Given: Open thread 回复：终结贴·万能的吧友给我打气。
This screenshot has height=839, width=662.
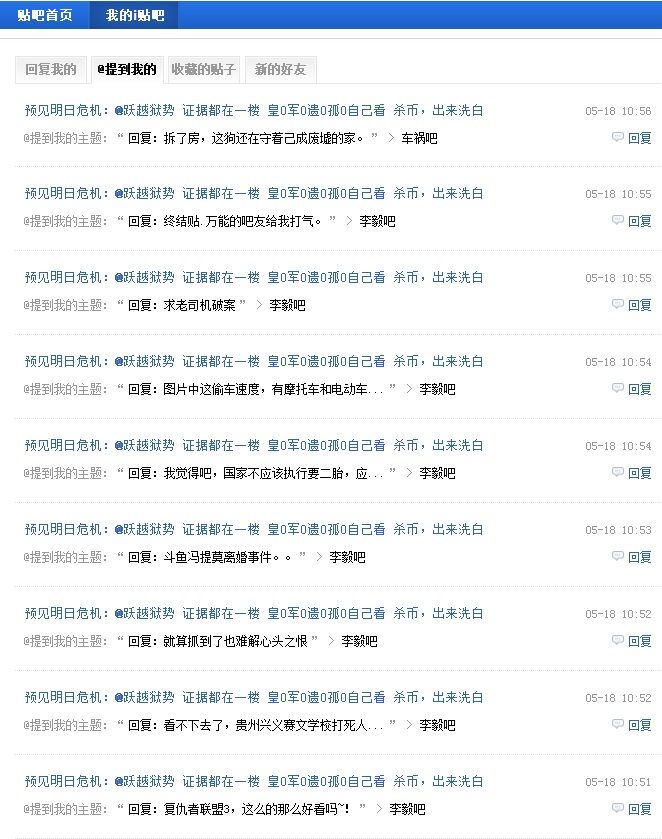Looking at the screenshot, I should click(232, 222).
